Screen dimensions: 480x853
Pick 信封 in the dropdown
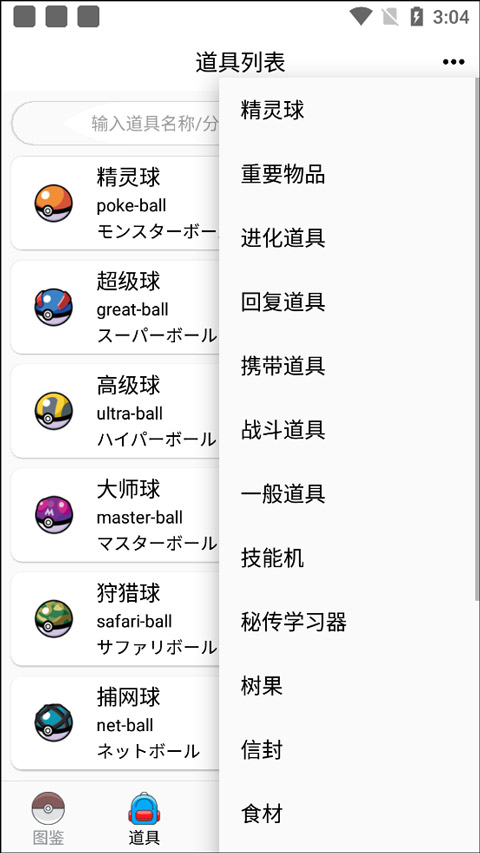(x=348, y=750)
